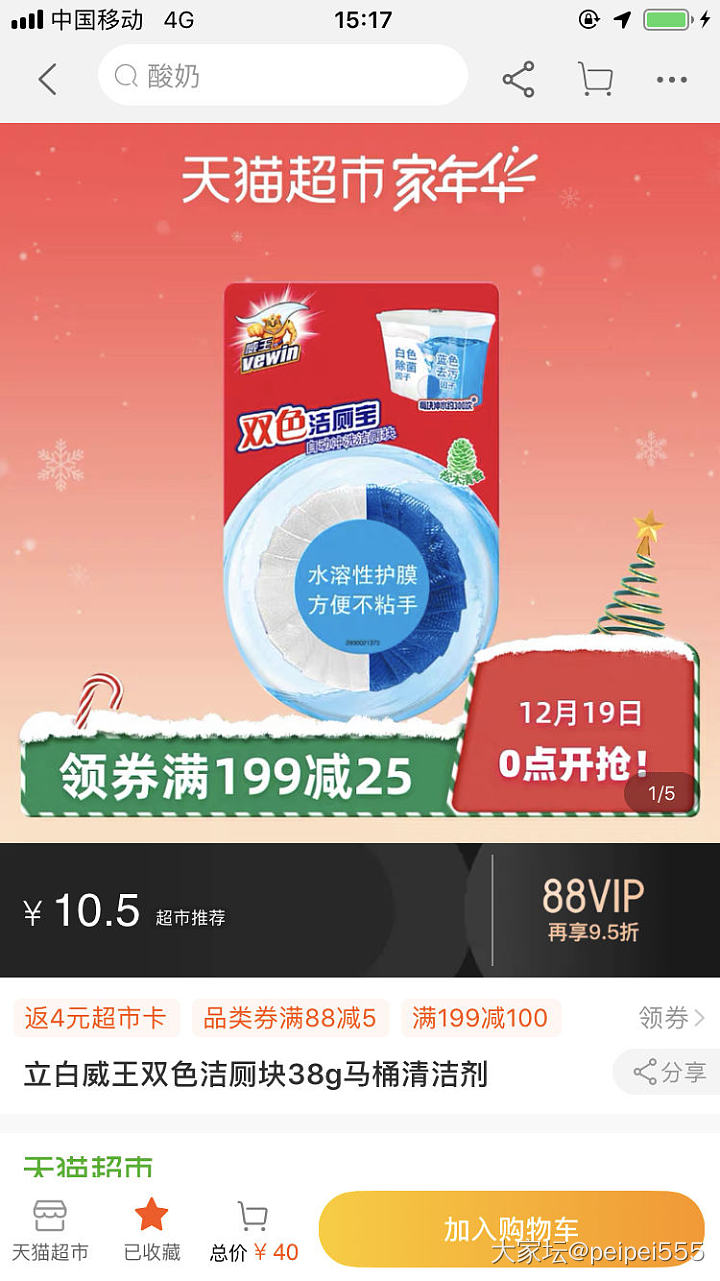The width and height of the screenshot is (720, 1281).
Task: Open the shopping cart icon at top
Action: pos(595,79)
